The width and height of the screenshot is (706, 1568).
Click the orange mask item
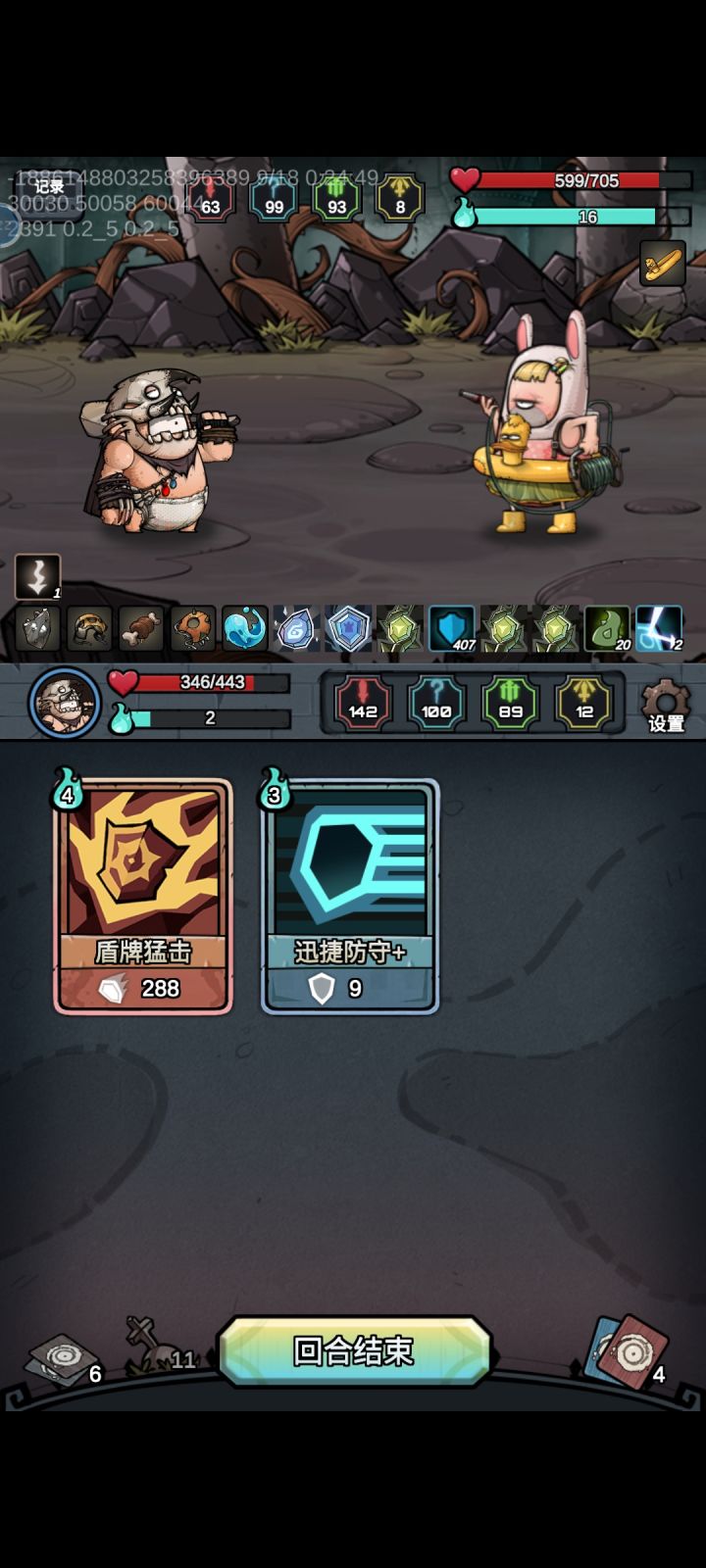[193, 627]
